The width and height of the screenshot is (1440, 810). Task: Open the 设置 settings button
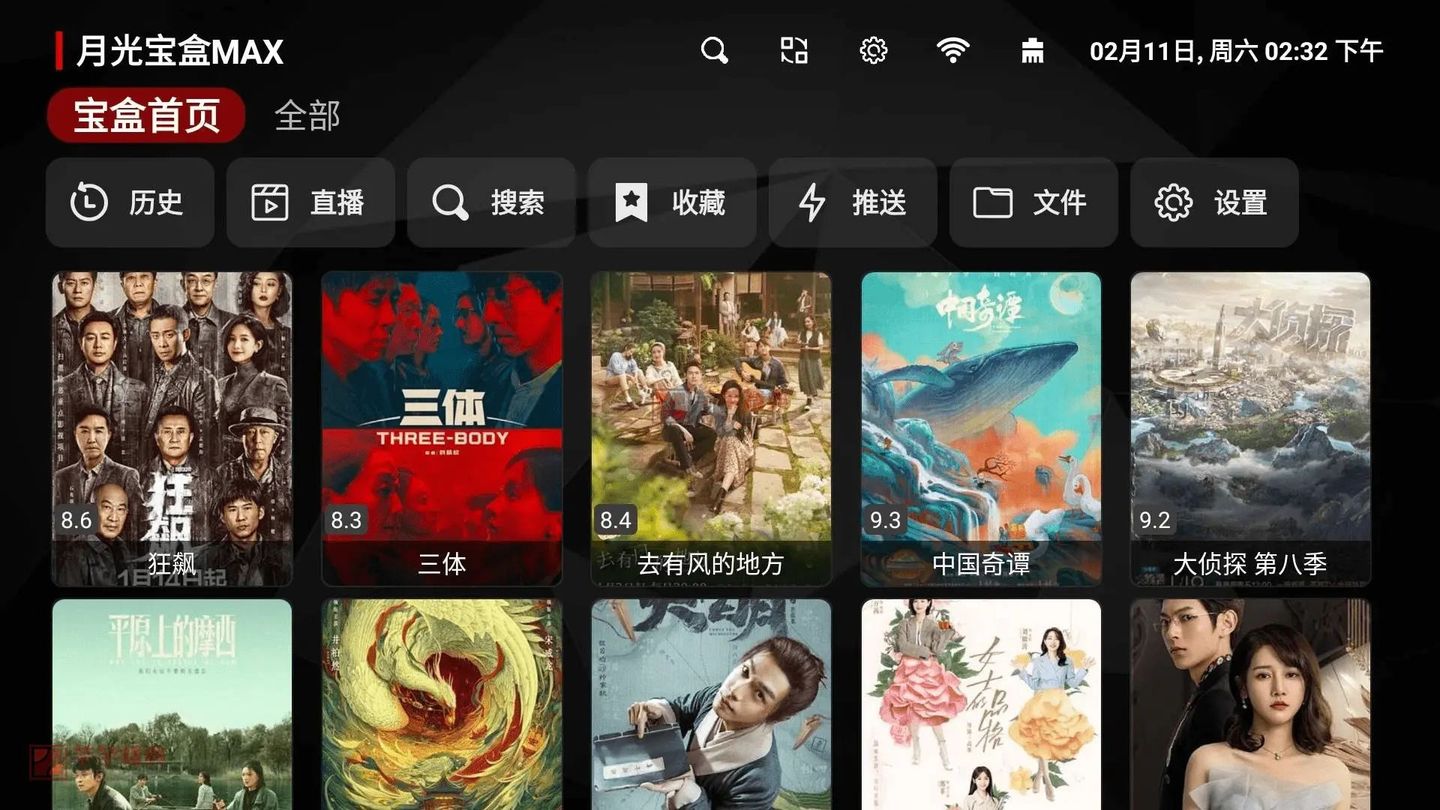1214,203
